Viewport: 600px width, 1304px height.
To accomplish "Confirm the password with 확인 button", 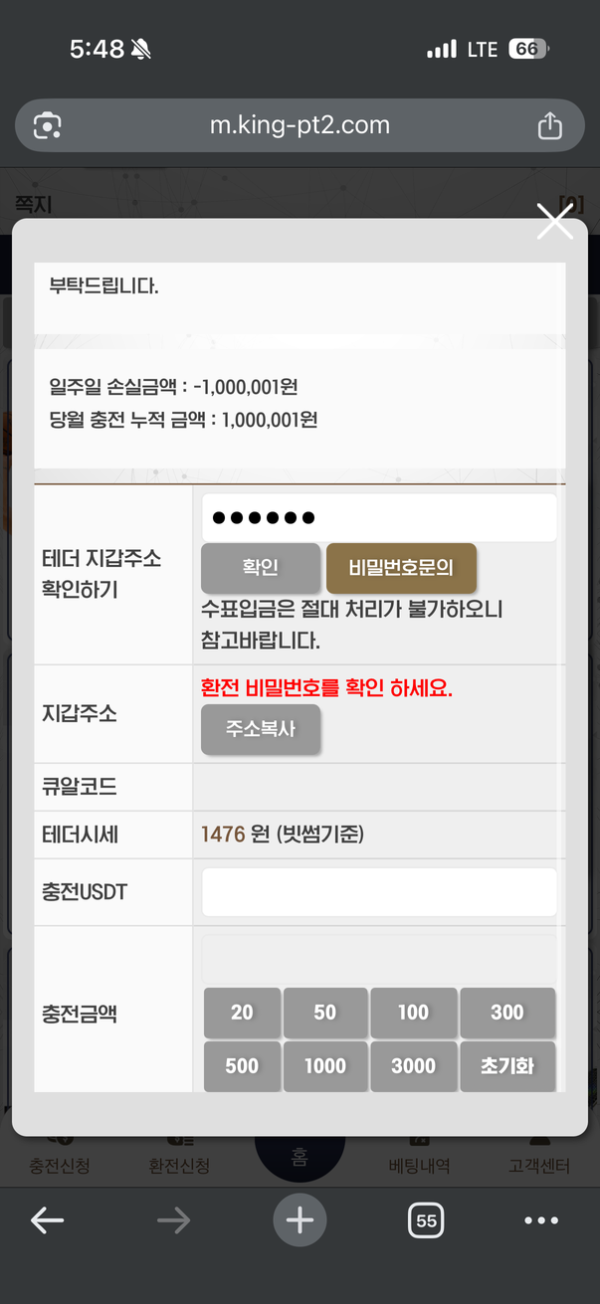I will coord(260,568).
